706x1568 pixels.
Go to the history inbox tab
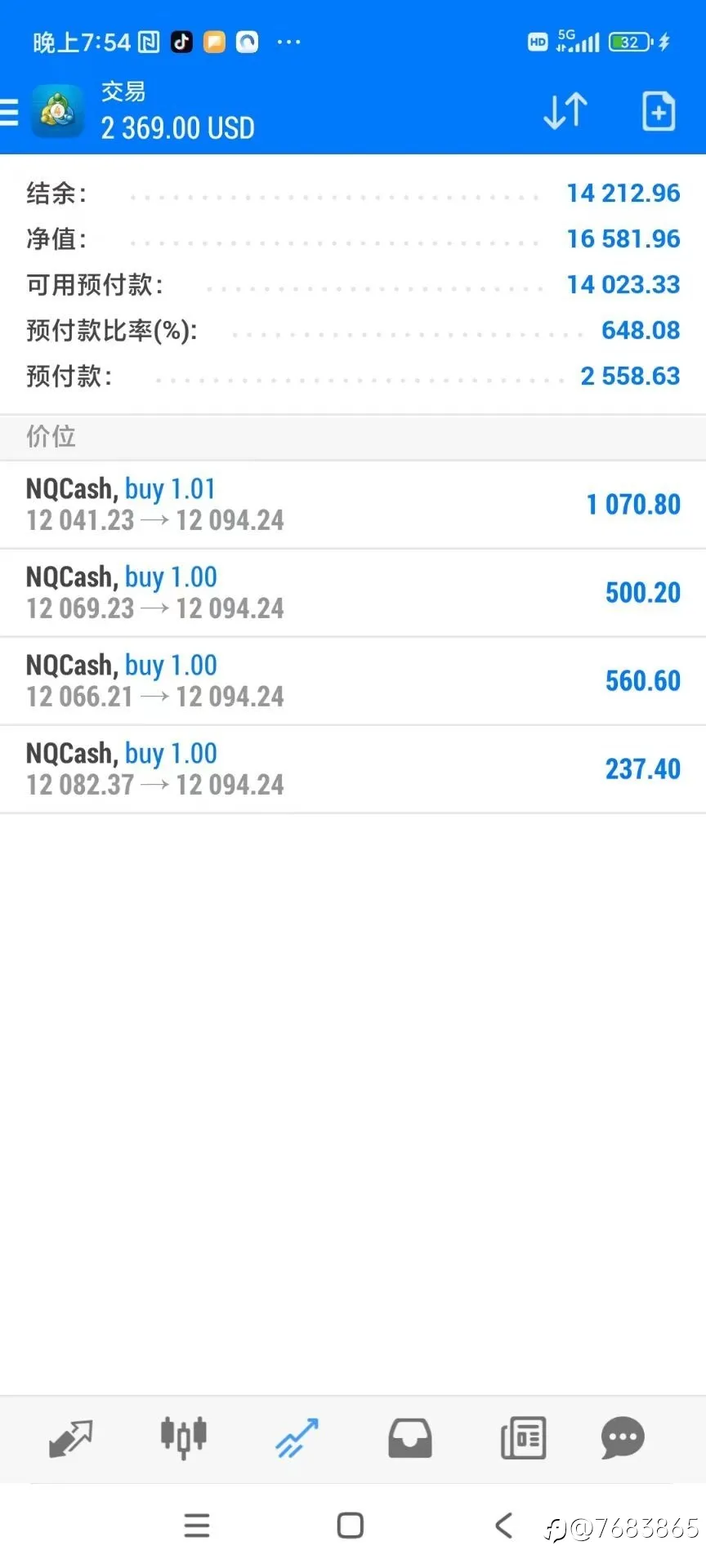point(409,1438)
